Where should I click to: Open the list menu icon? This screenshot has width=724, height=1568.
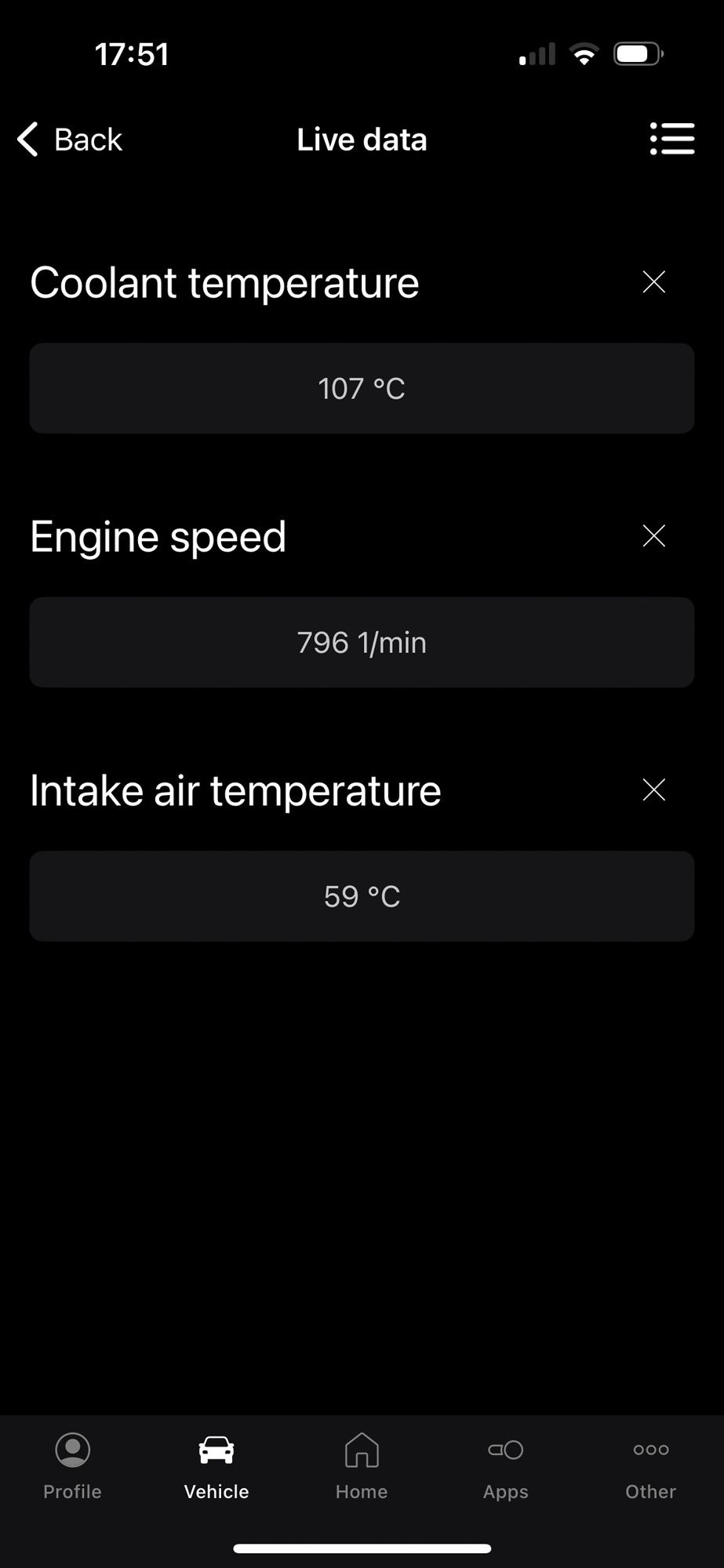point(672,139)
